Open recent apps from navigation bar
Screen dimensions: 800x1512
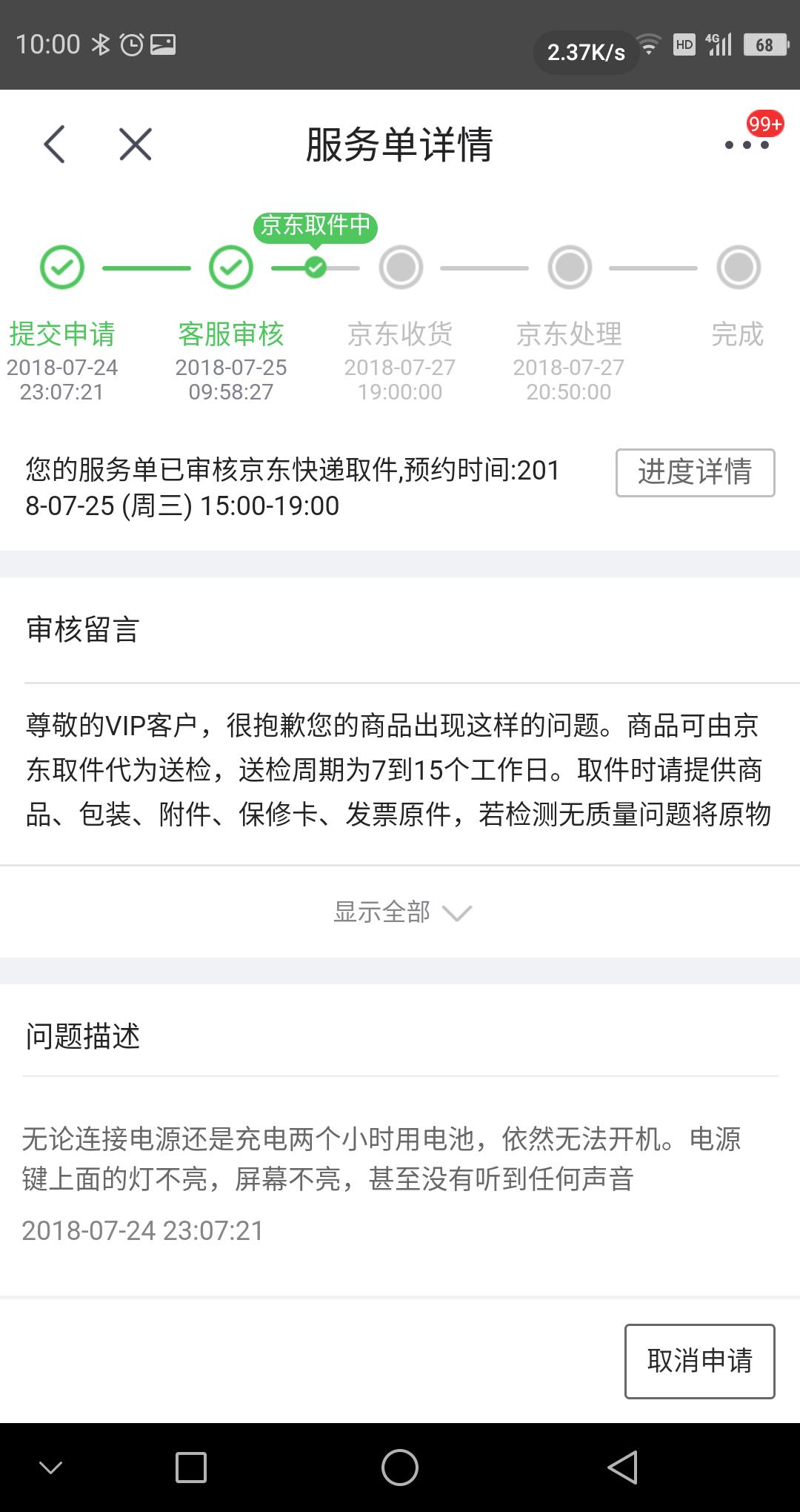(190, 1467)
